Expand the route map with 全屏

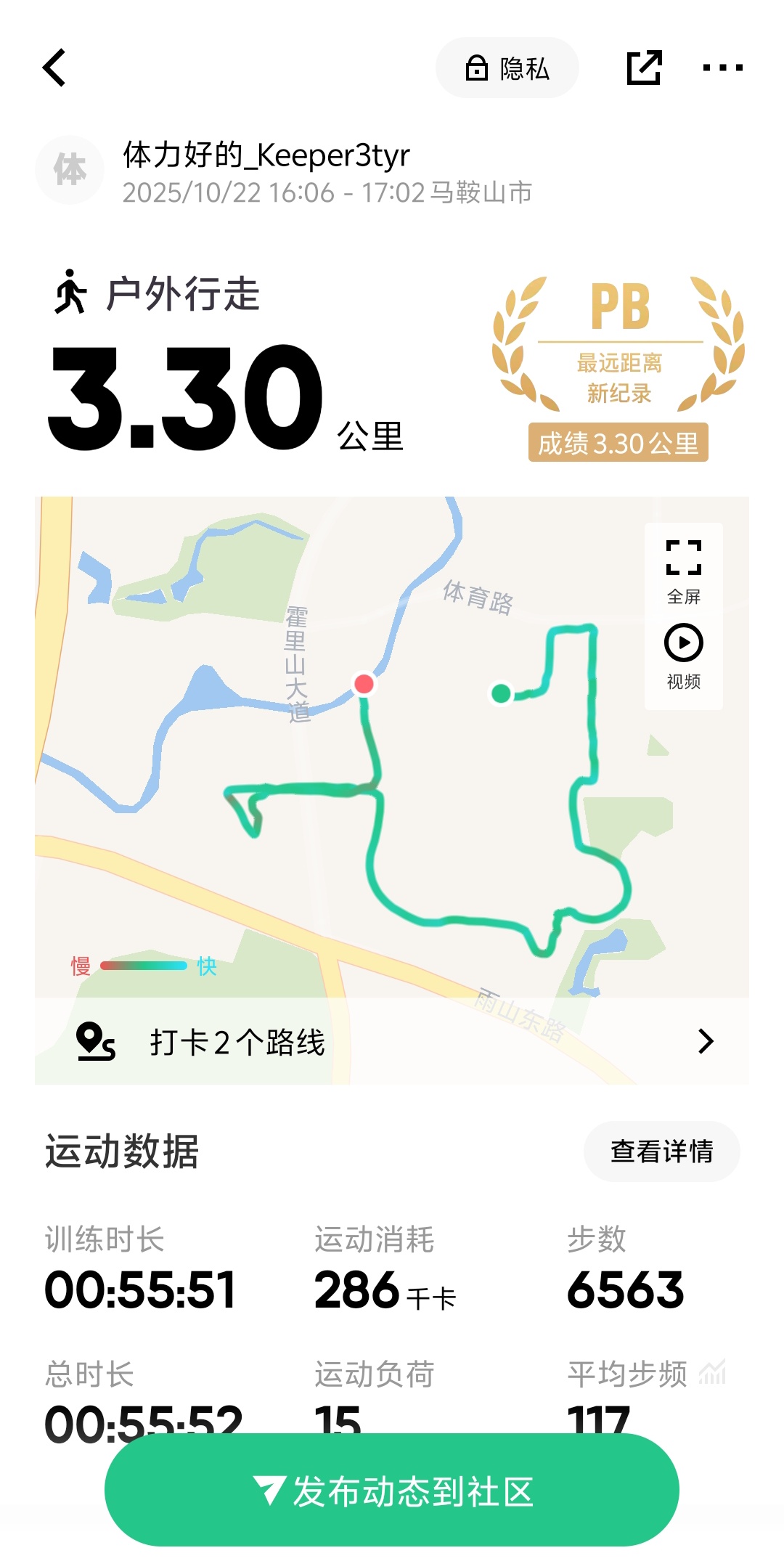tap(684, 572)
